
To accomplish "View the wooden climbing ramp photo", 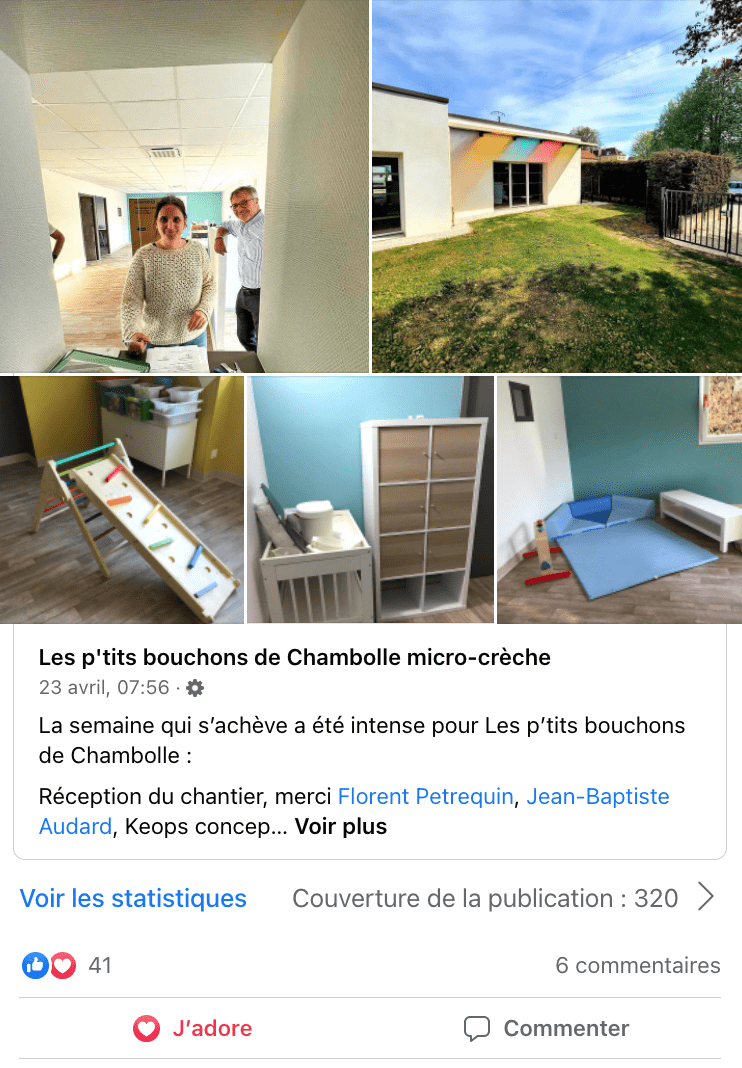I will pos(121,500).
